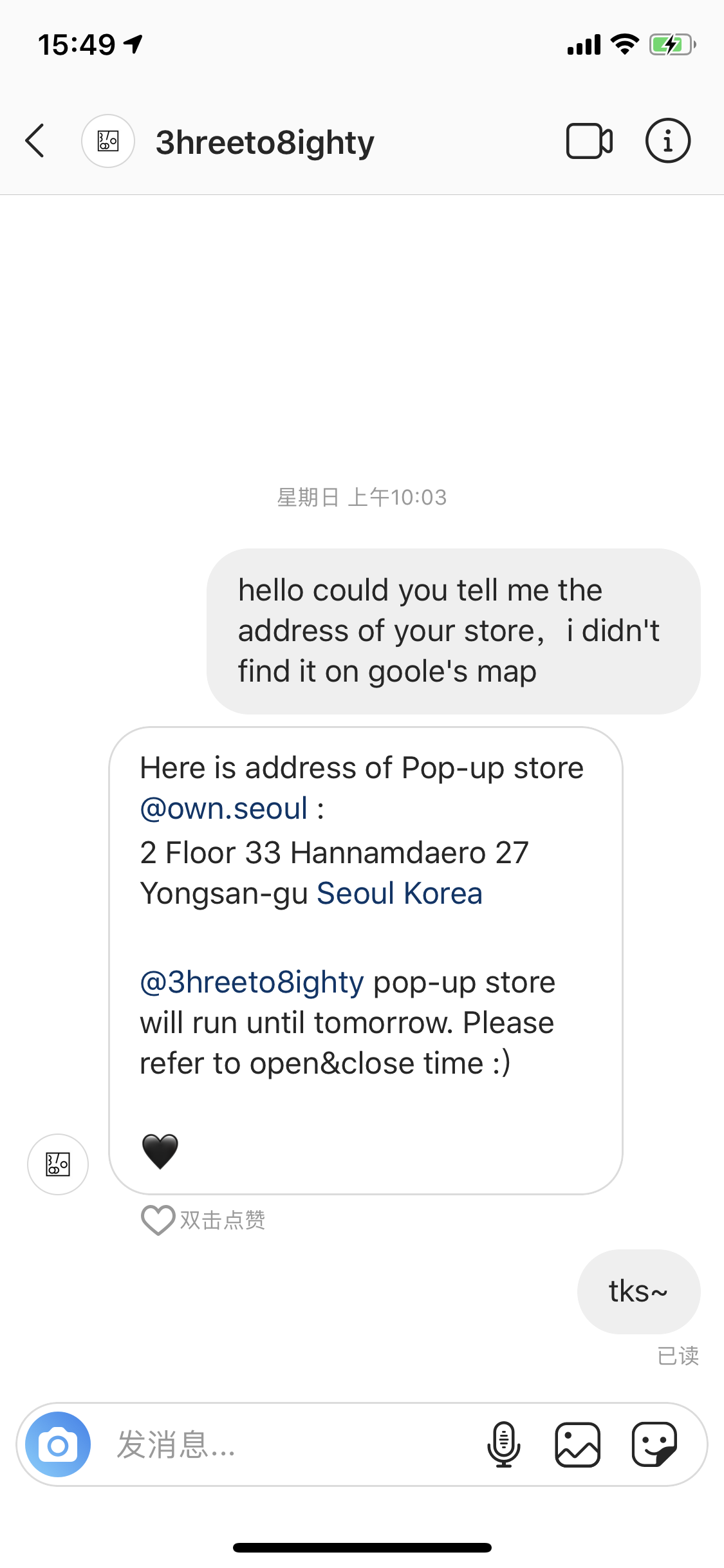Image resolution: width=724 pixels, height=1568 pixels.
Task: Focus the message input field
Action: pos(290,1444)
